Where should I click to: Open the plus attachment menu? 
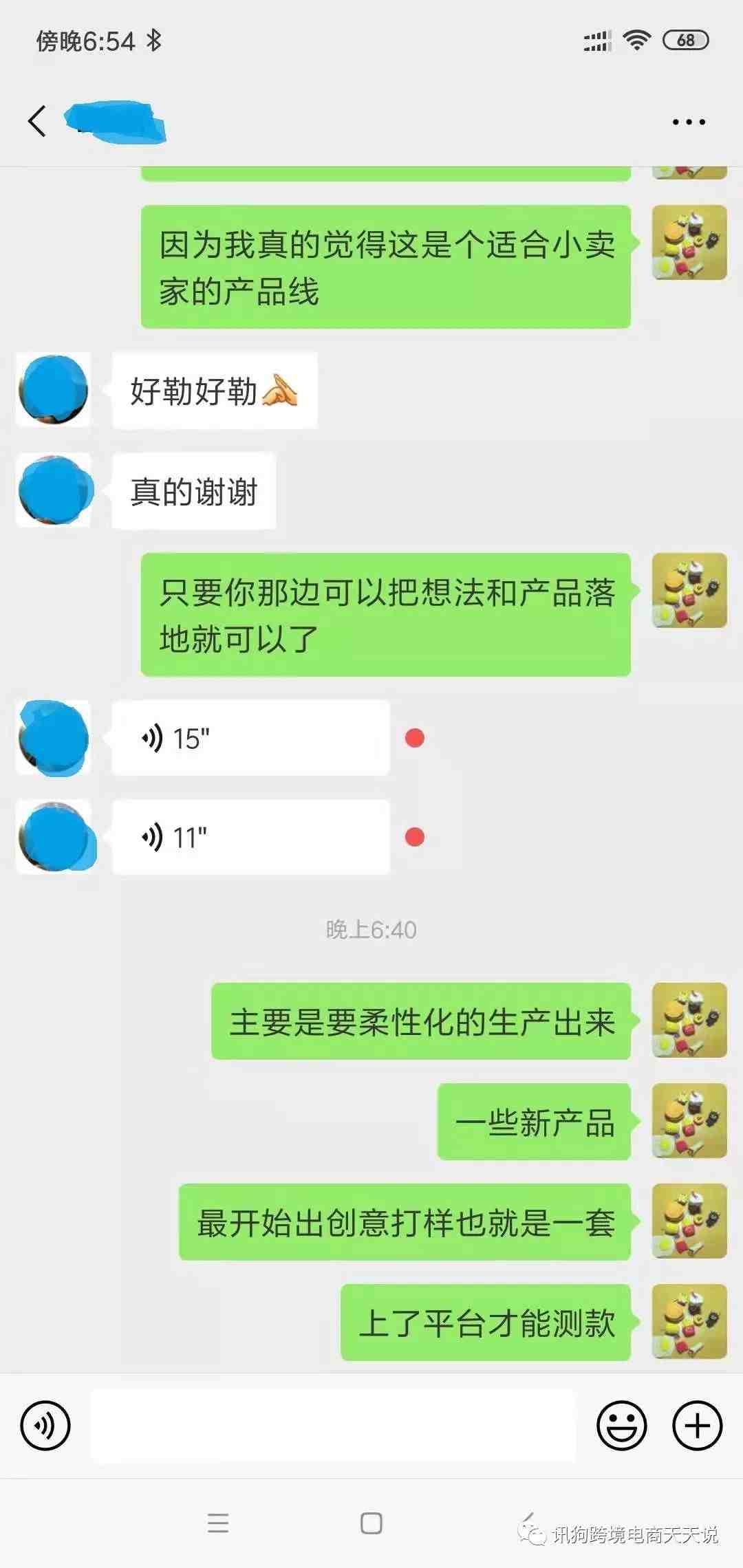coord(697,1426)
